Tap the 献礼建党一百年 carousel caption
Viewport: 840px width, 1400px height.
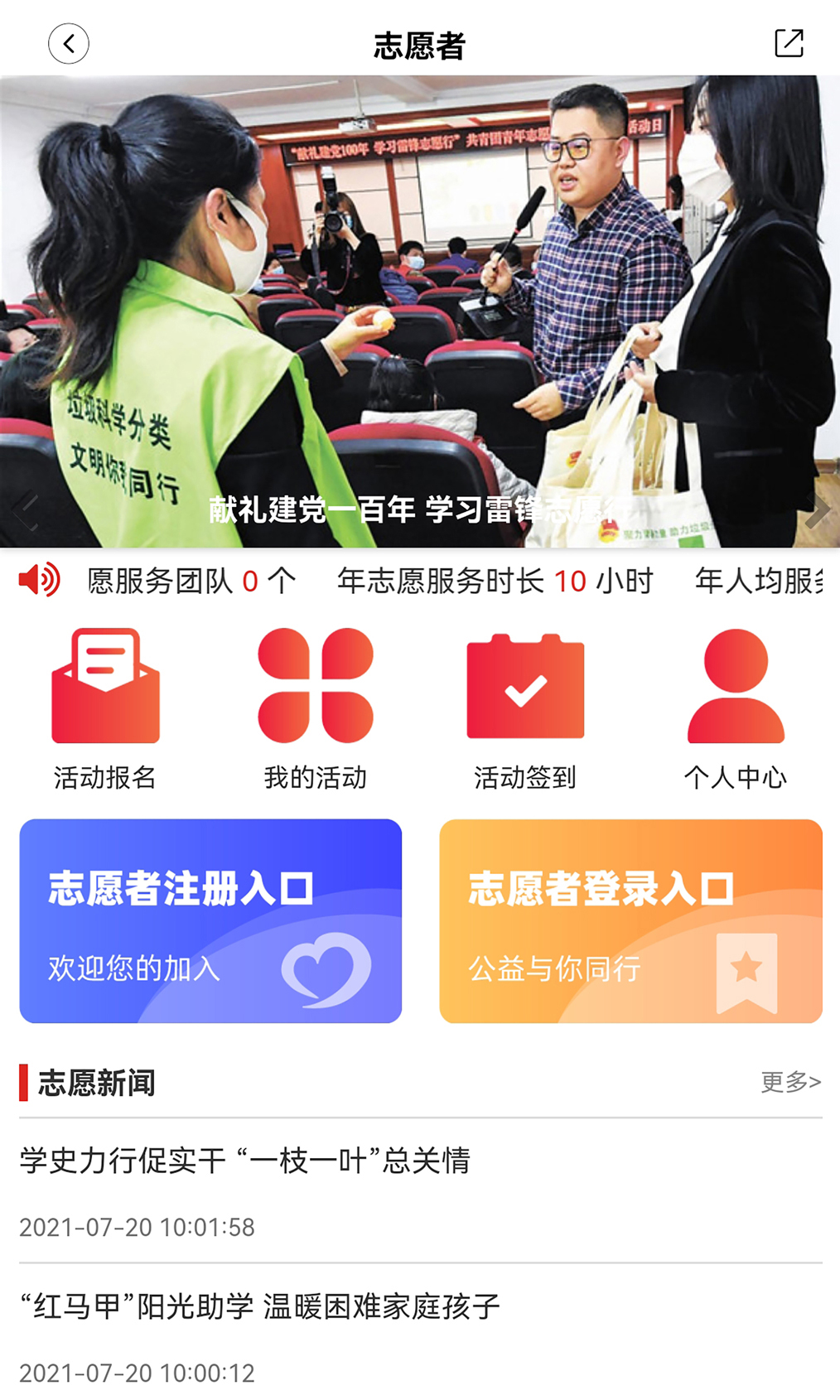(418, 511)
